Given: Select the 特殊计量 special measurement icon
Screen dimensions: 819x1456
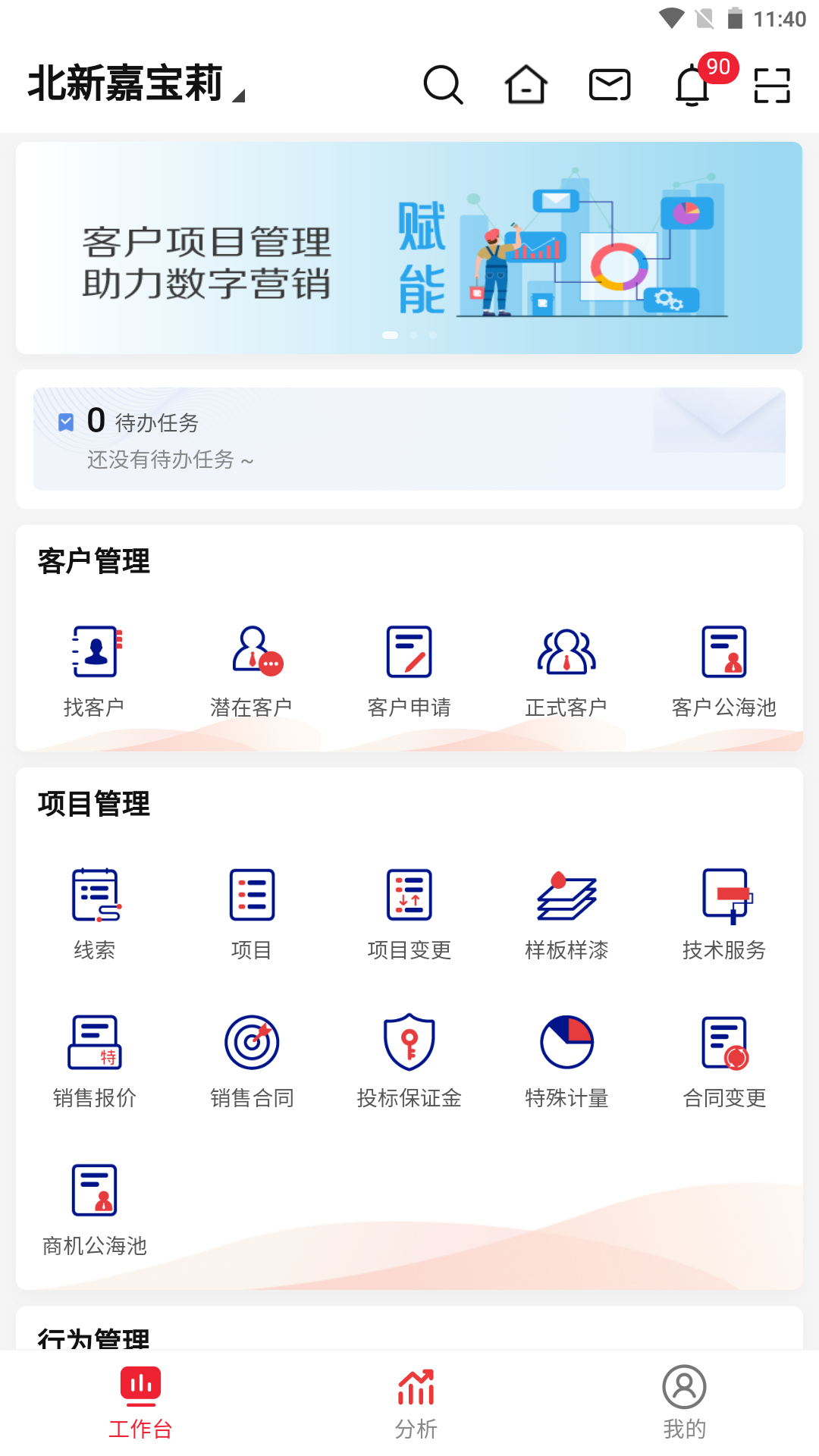Looking at the screenshot, I should tap(567, 1062).
